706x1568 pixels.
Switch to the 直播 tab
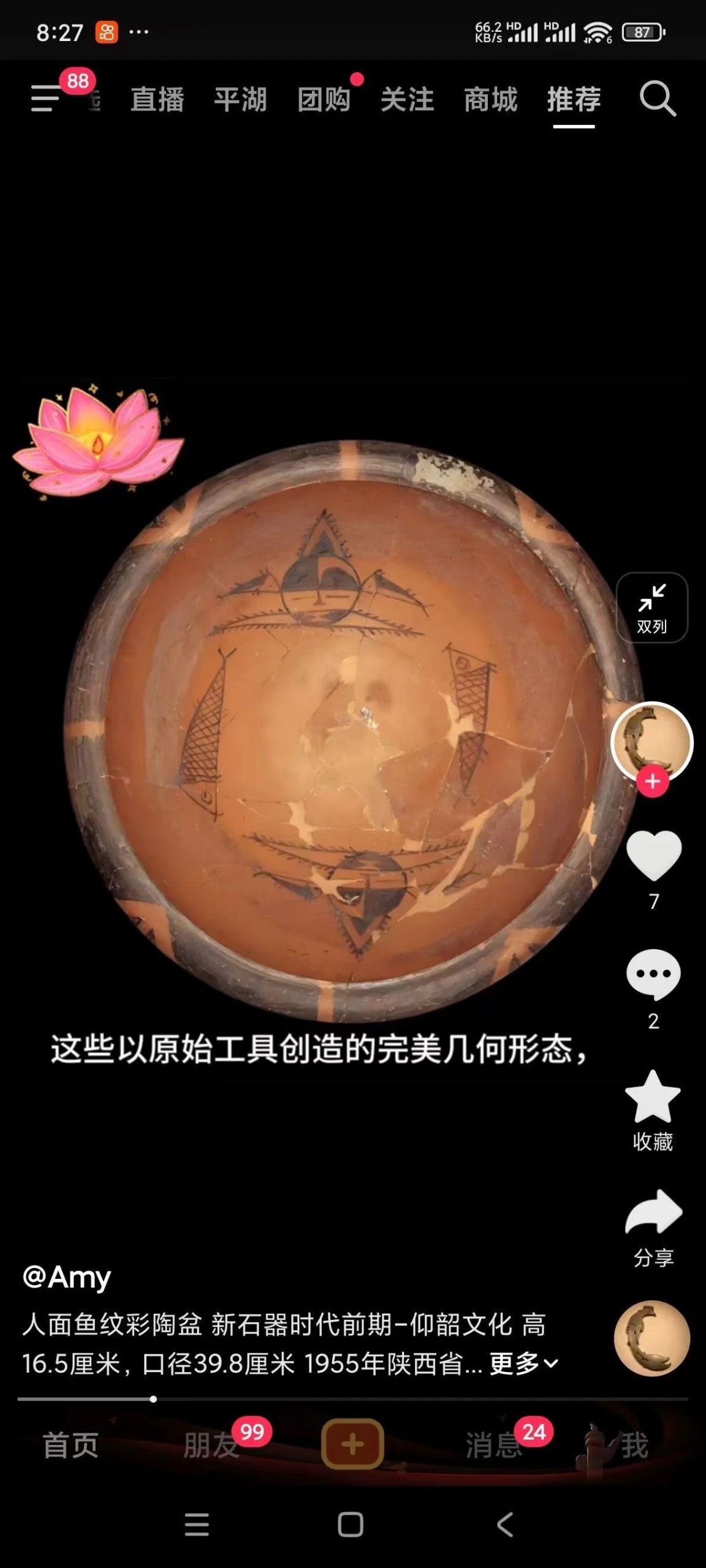point(157,99)
